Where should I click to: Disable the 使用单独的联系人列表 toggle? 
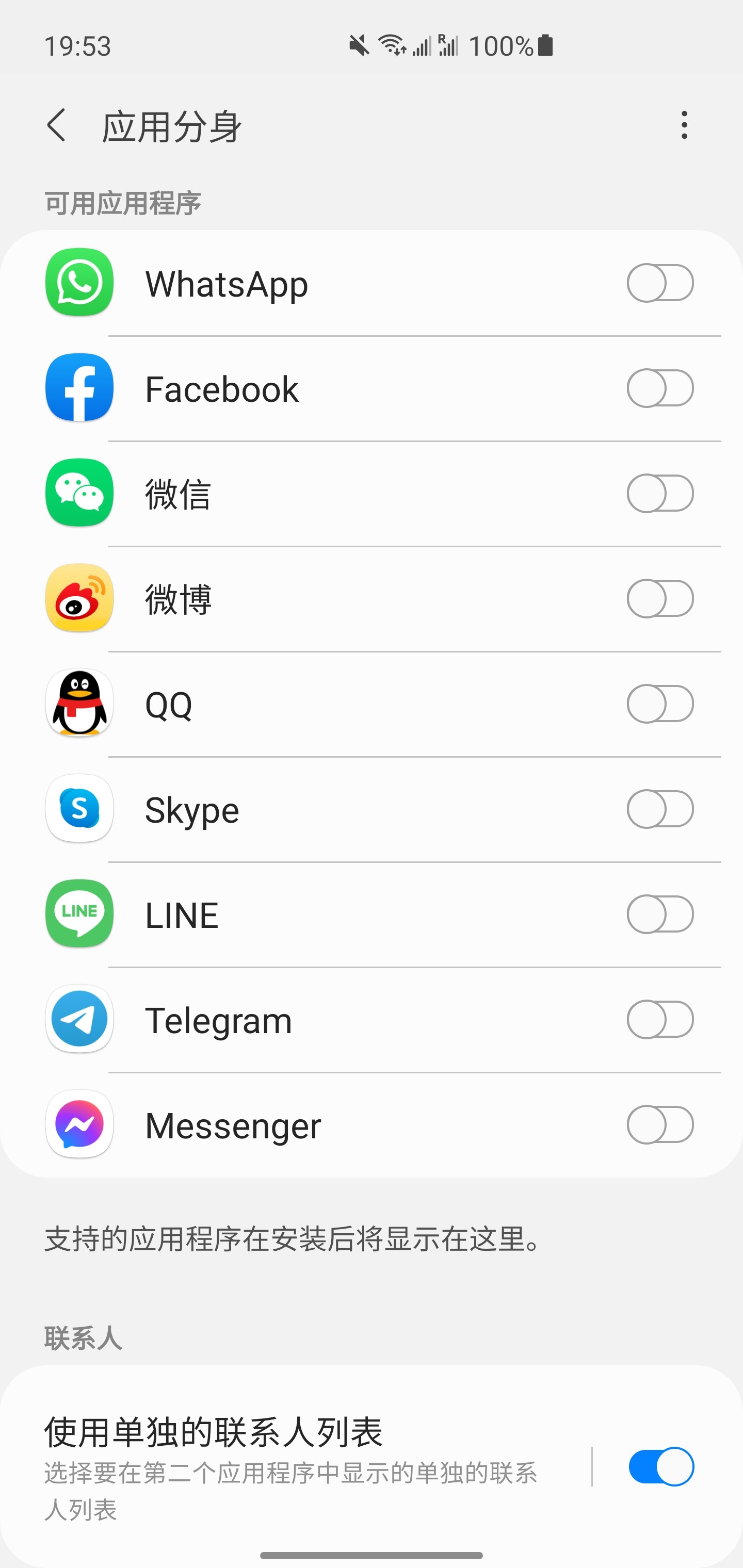click(x=661, y=1466)
